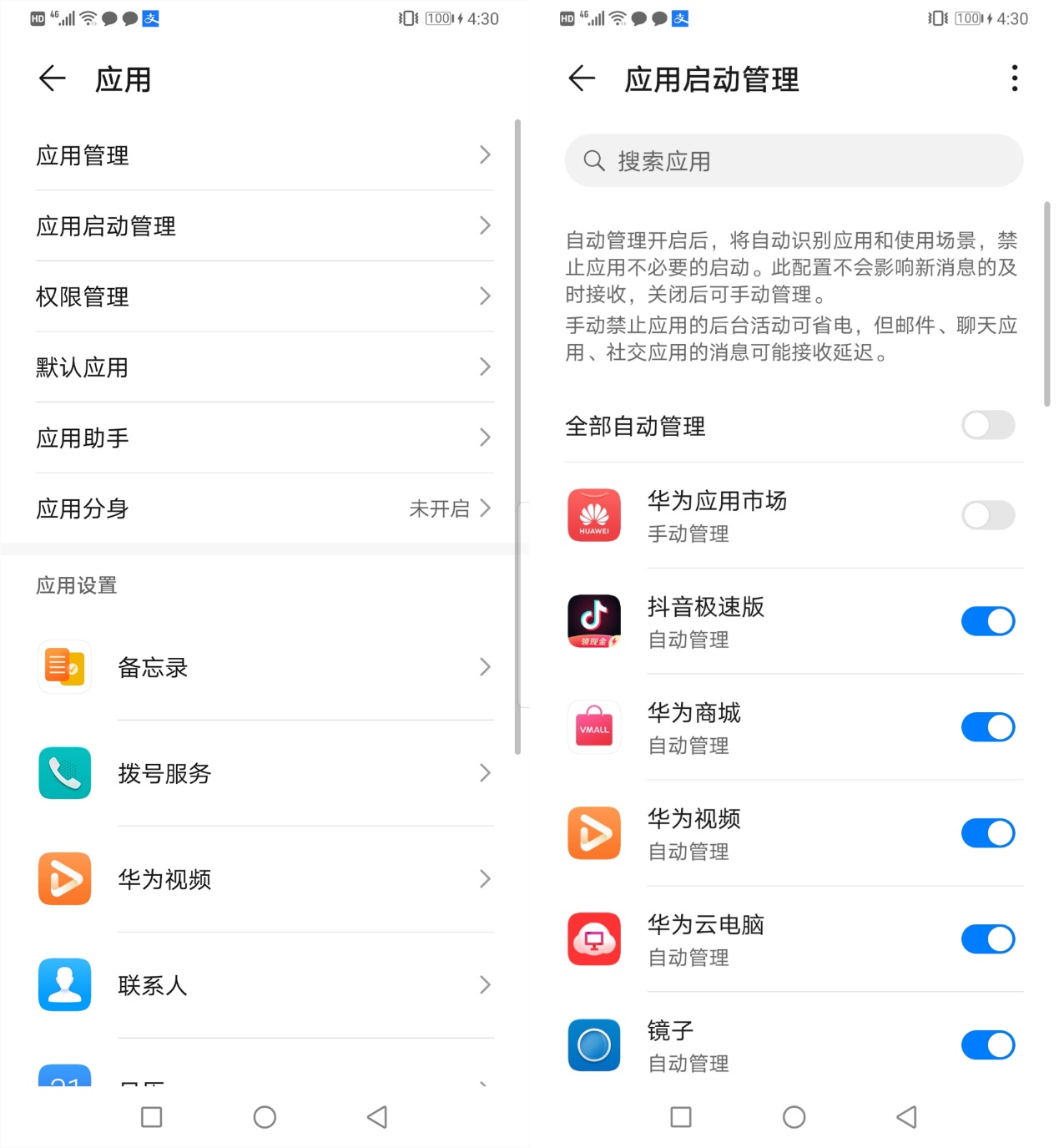Disable auto-manage switch for 镜子
The width and height of the screenshot is (1059, 1148).
(x=987, y=1044)
